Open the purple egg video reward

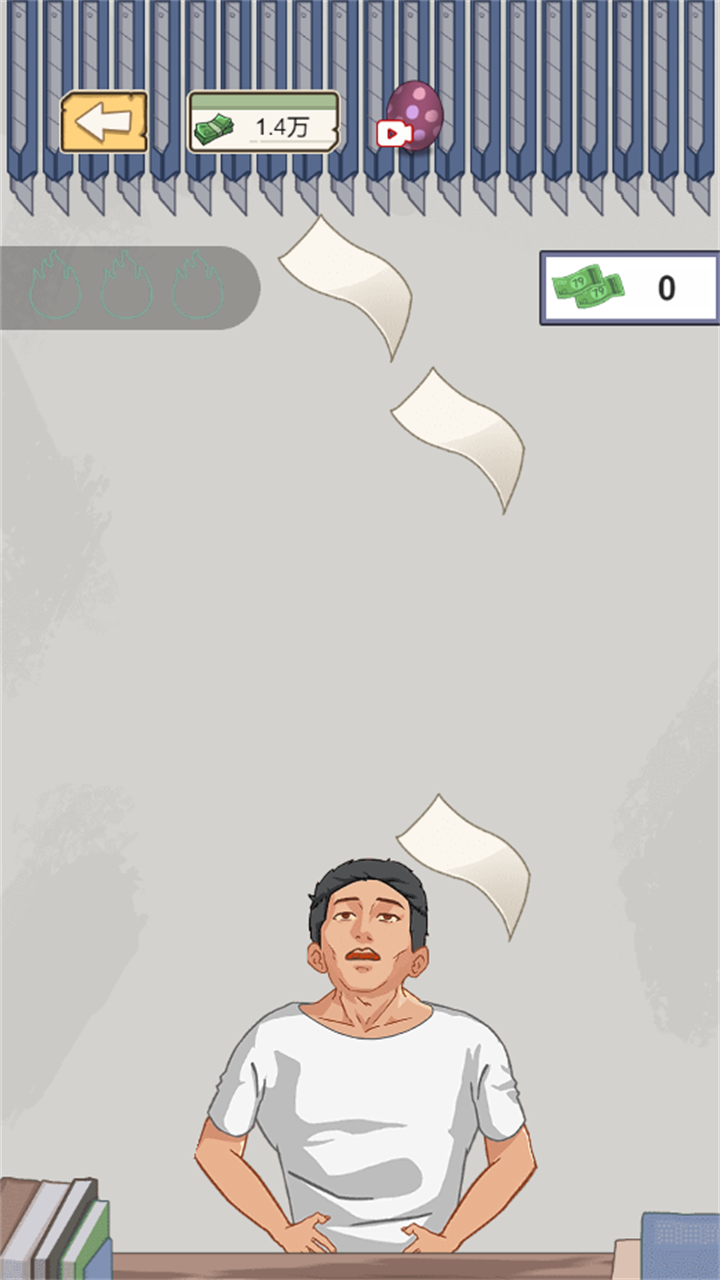point(412,118)
